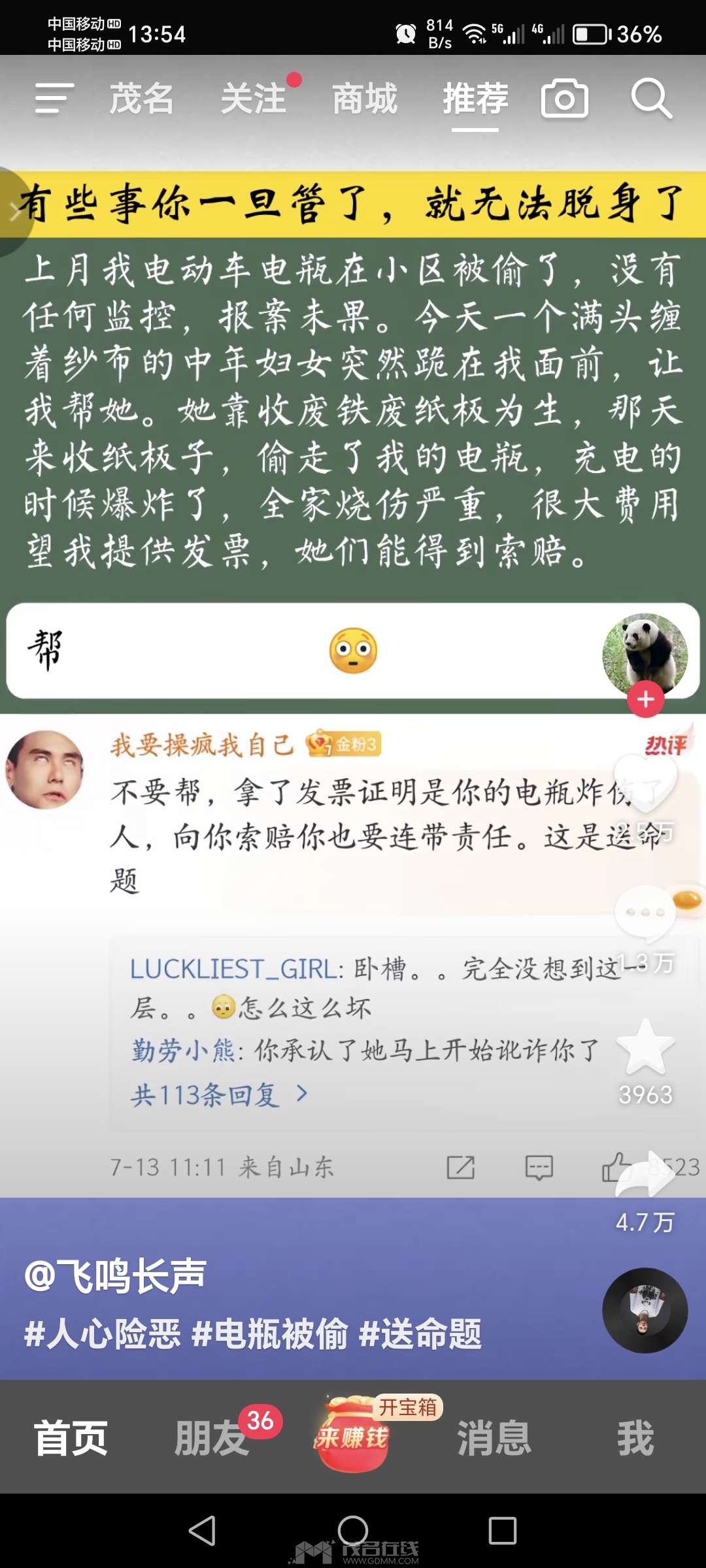The image size is (706, 1568).
Task: Open search with the magnifier icon
Action: click(x=652, y=99)
